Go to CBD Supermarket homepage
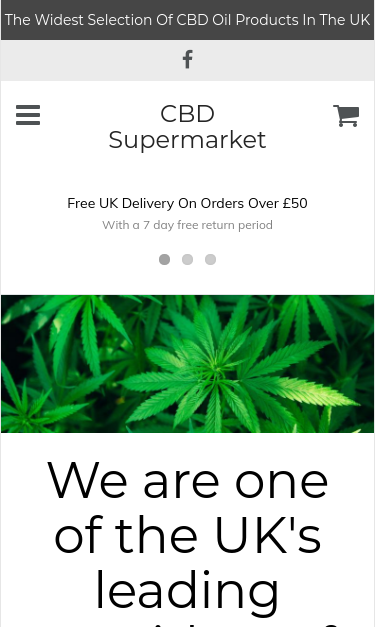The image size is (375, 627). coord(188,127)
